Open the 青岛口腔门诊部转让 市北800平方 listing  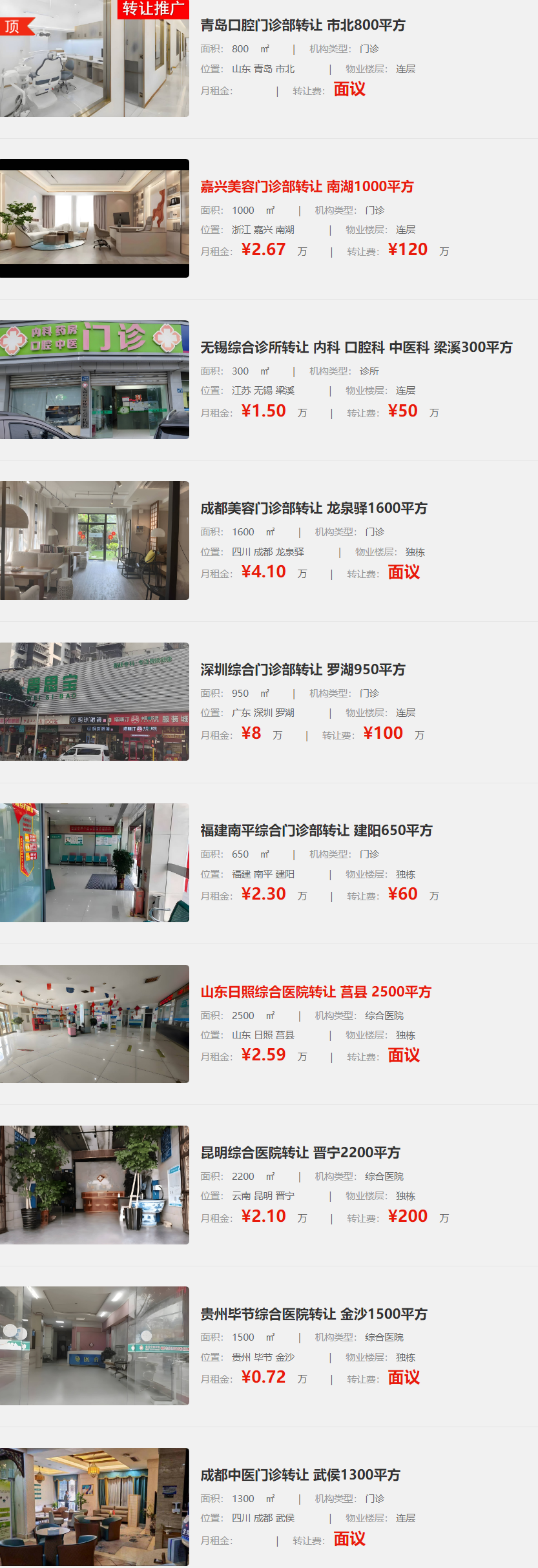click(302, 25)
